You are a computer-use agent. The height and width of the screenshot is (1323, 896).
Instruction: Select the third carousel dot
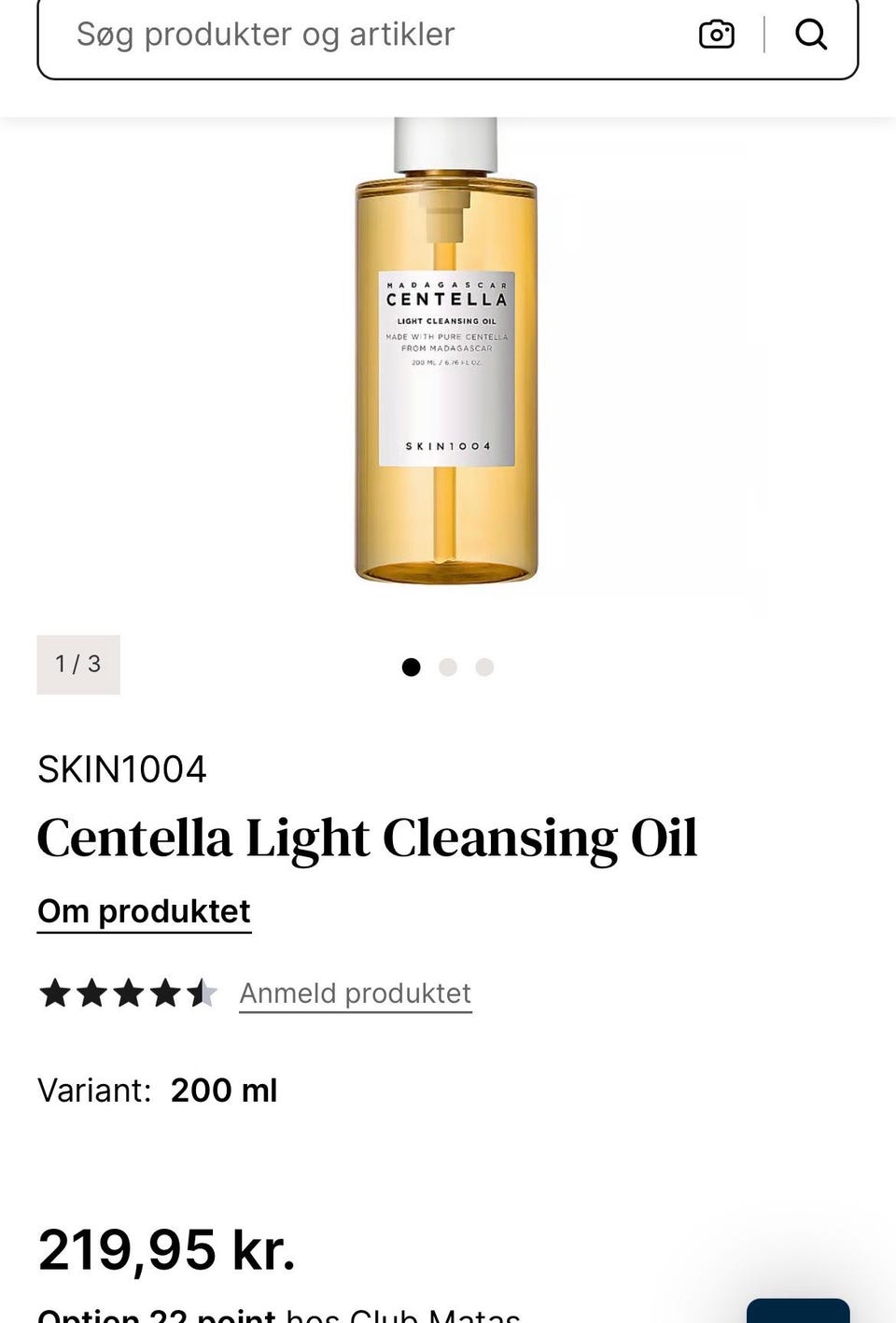(x=484, y=667)
